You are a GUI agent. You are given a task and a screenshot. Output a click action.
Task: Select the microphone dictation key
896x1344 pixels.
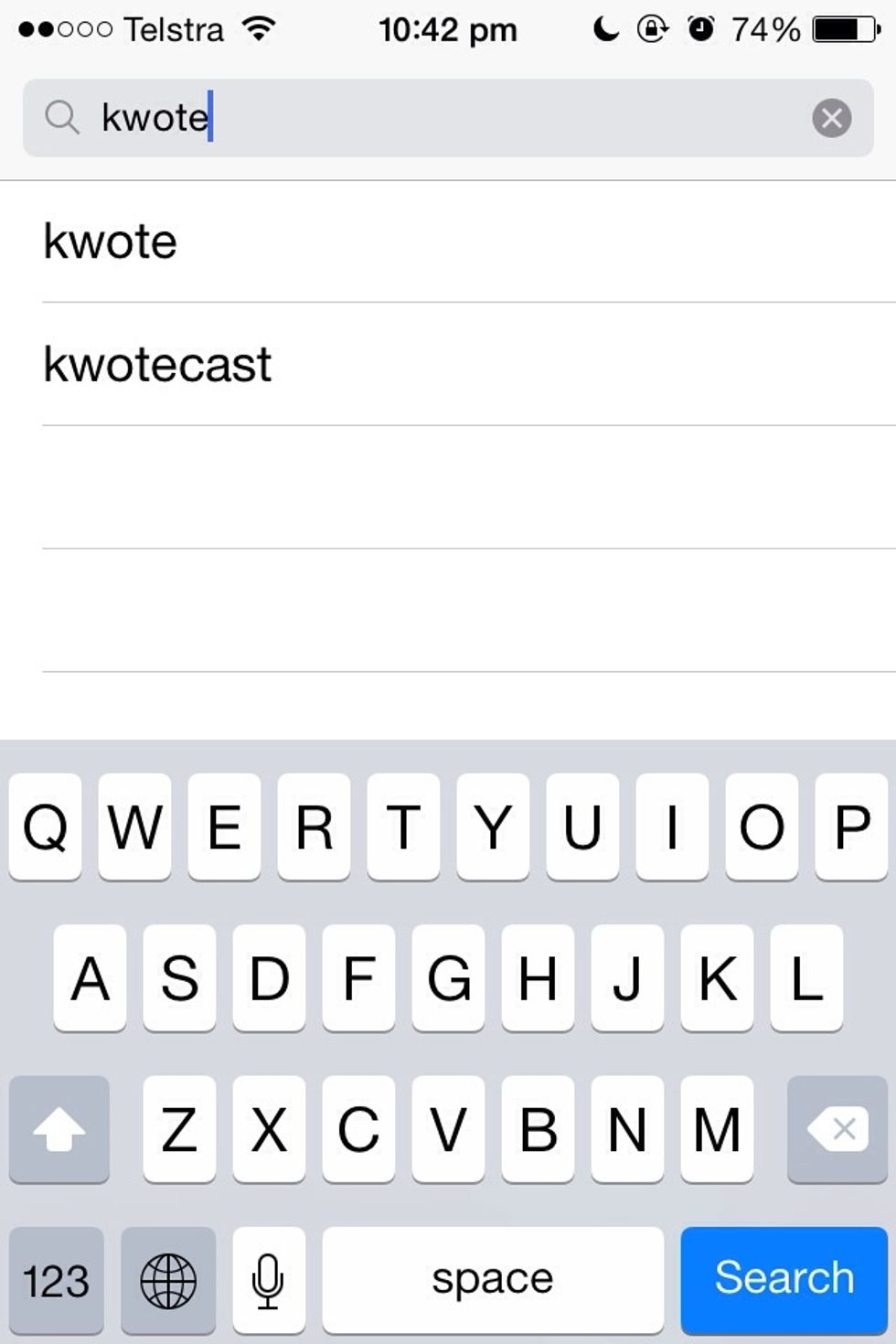click(x=268, y=1280)
